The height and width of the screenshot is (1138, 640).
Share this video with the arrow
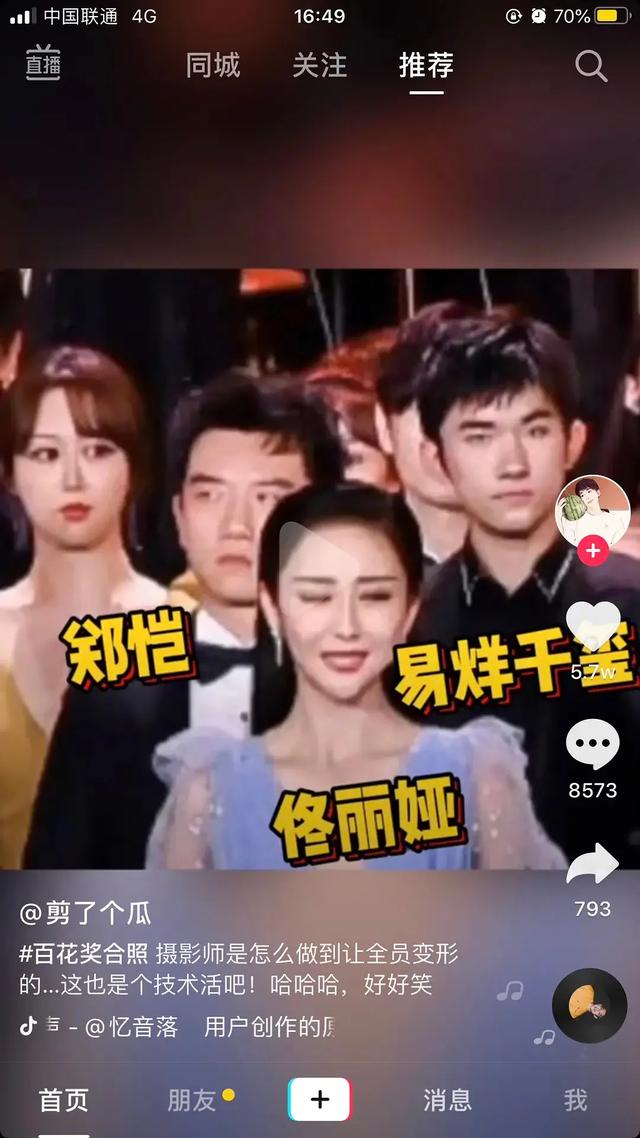(x=592, y=866)
